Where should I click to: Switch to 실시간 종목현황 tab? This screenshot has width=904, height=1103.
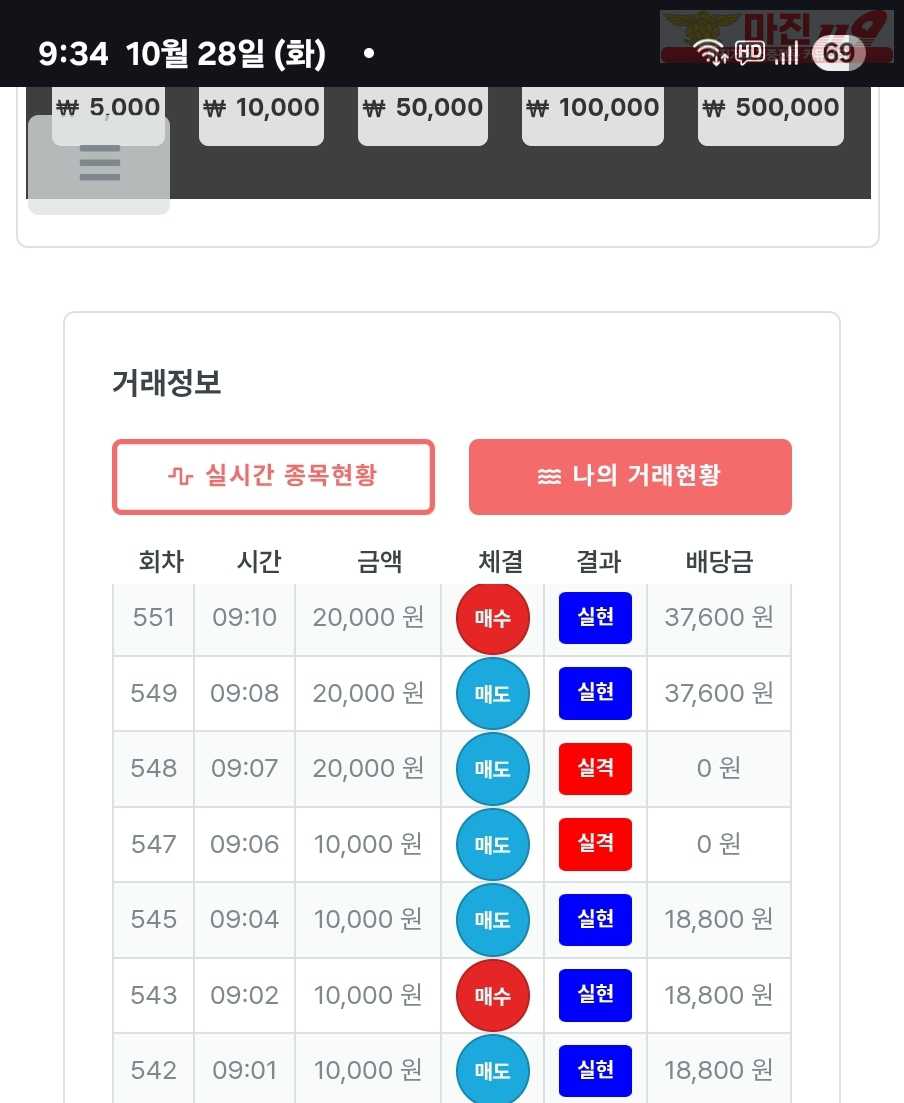273,477
